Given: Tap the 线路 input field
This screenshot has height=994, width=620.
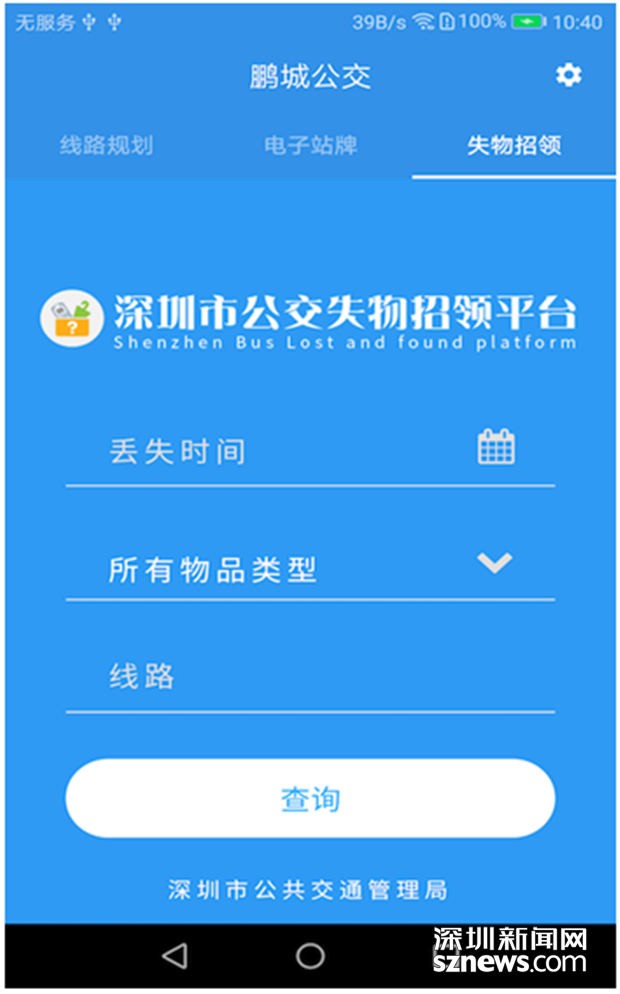Looking at the screenshot, I should [310, 678].
